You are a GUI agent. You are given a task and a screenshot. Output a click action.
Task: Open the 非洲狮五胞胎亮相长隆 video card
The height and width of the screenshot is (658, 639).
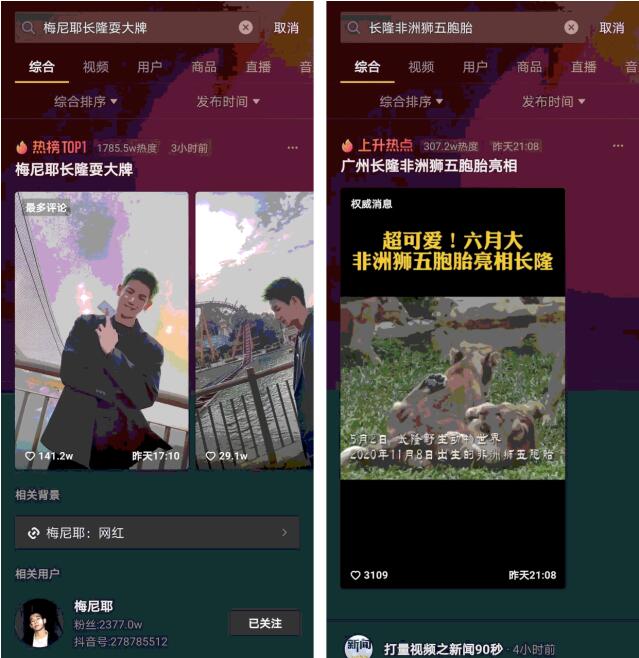click(x=452, y=388)
